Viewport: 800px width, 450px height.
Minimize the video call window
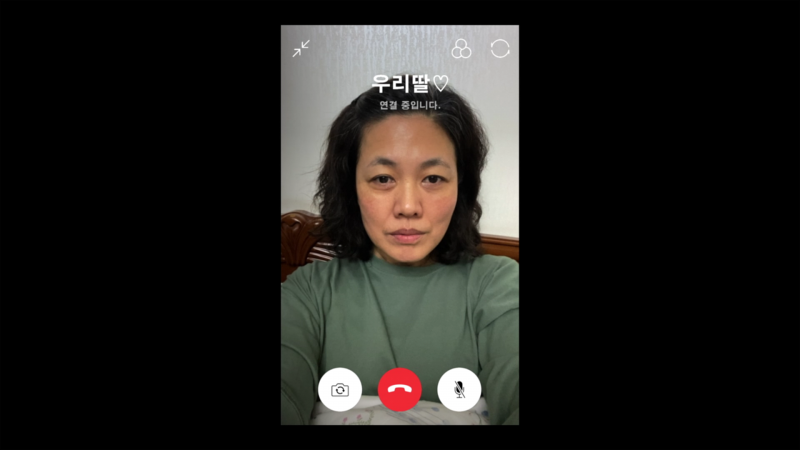tap(301, 48)
